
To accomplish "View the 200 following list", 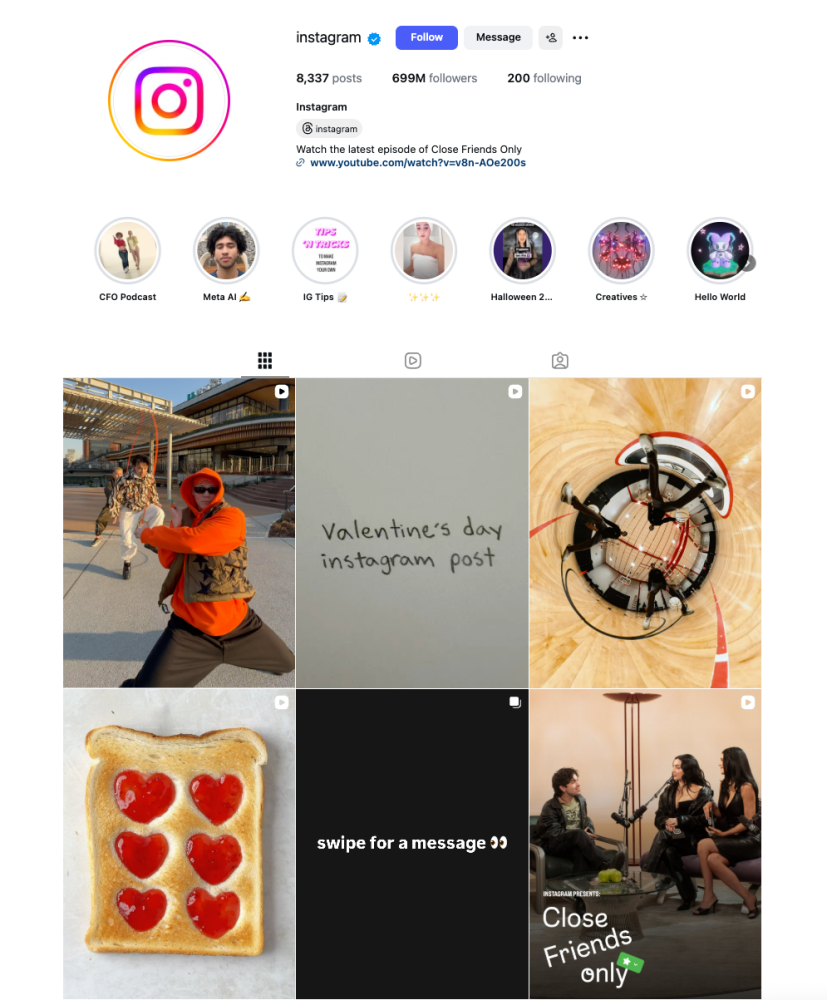I will (x=543, y=78).
